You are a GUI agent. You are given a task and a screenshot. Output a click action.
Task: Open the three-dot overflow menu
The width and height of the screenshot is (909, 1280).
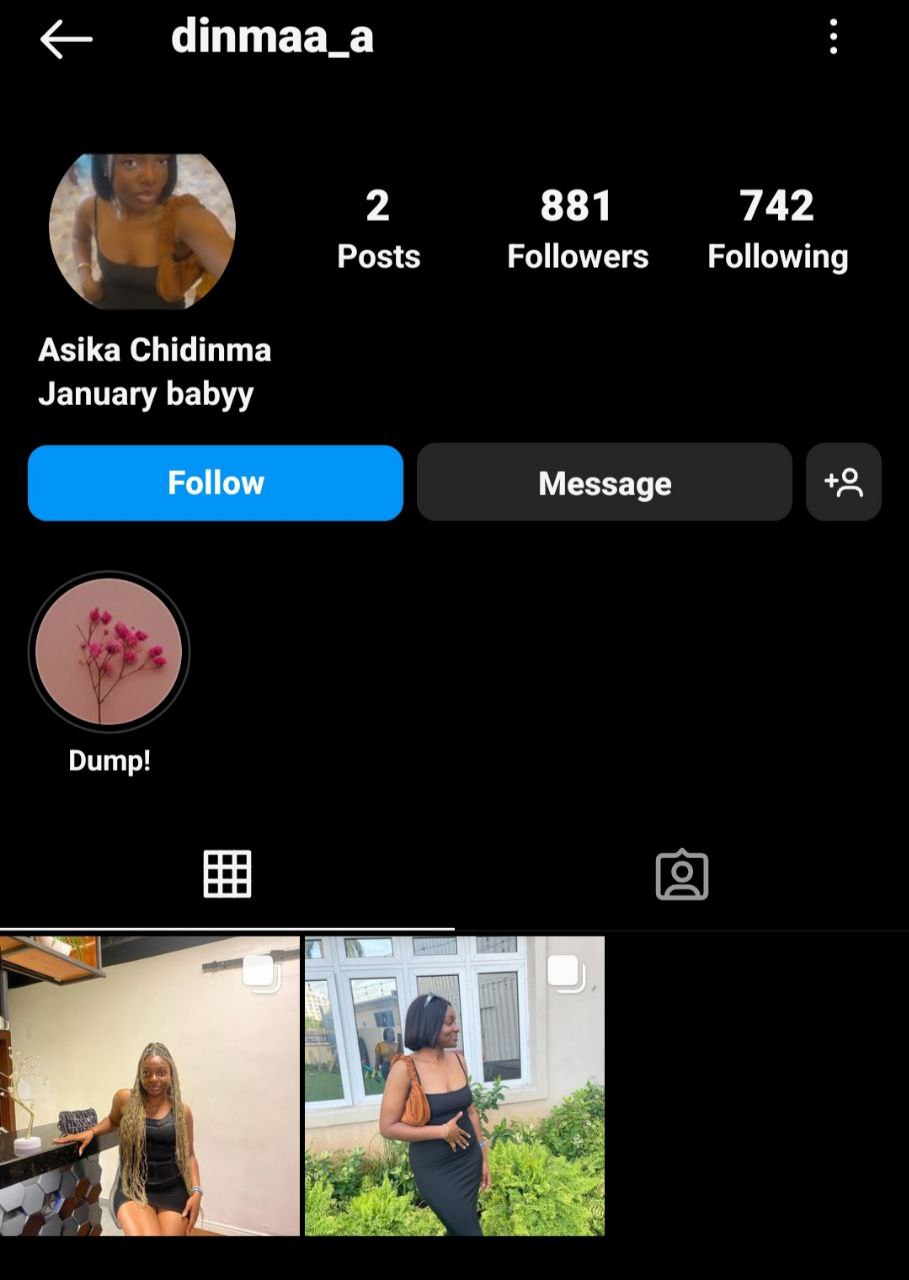pos(833,38)
